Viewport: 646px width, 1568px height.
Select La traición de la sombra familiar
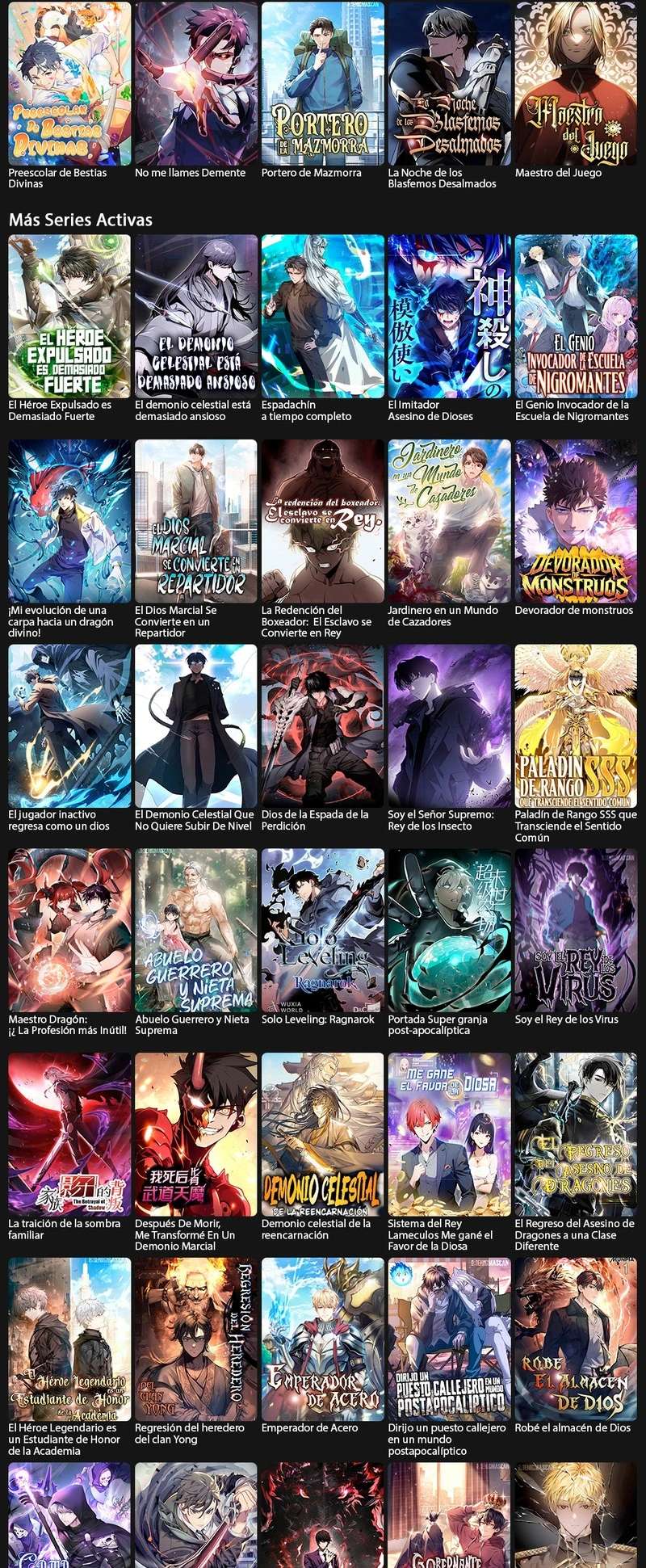pos(69,1135)
